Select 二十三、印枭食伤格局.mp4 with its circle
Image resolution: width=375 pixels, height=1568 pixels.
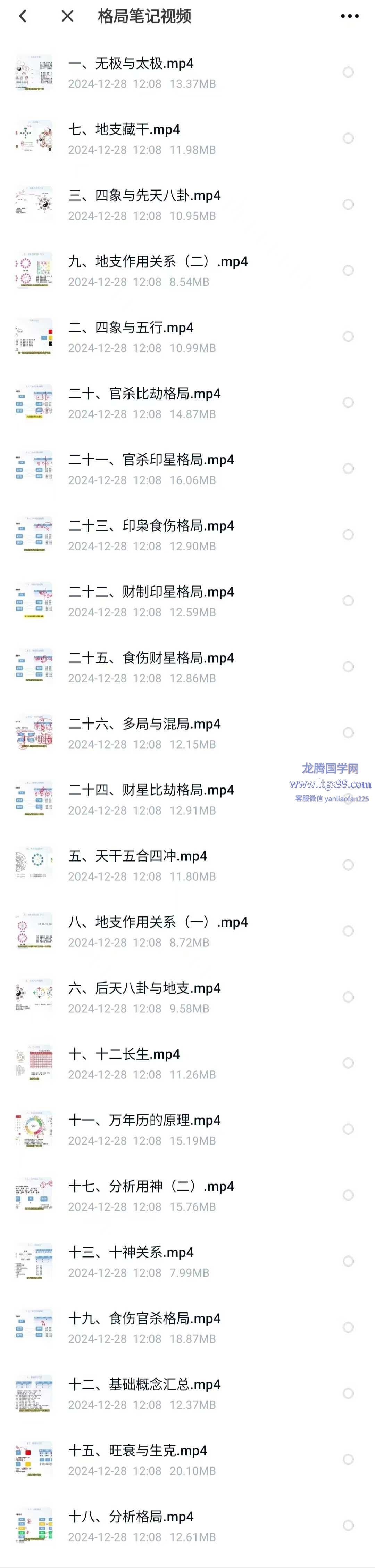tap(348, 534)
